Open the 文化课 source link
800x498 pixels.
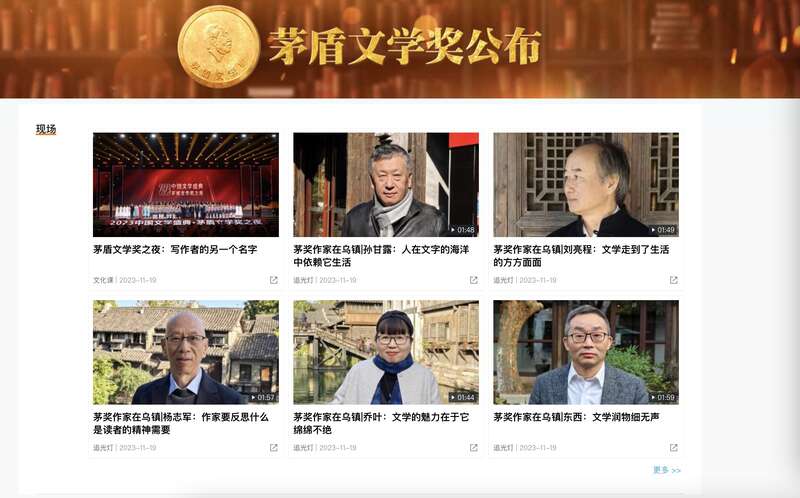(x=103, y=281)
